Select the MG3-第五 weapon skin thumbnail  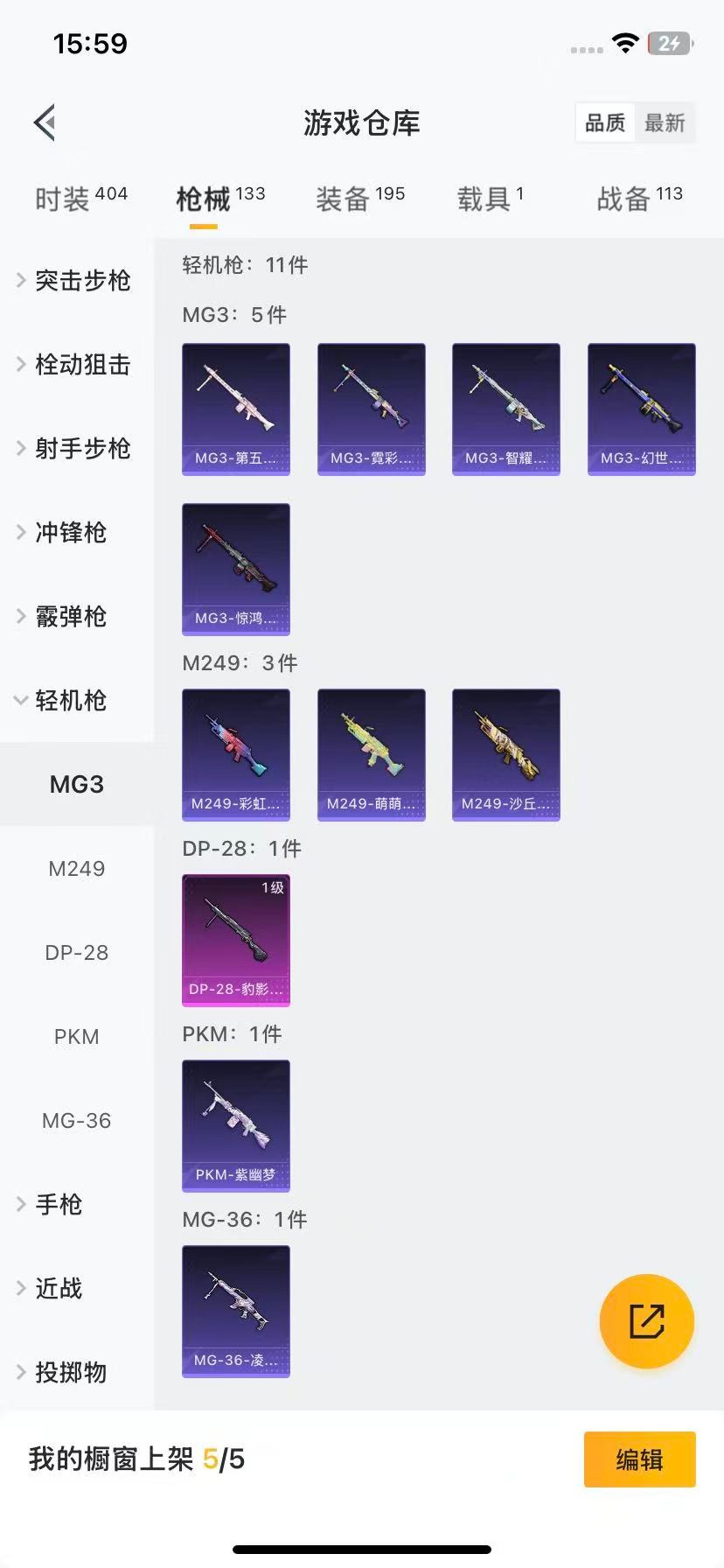[235, 409]
